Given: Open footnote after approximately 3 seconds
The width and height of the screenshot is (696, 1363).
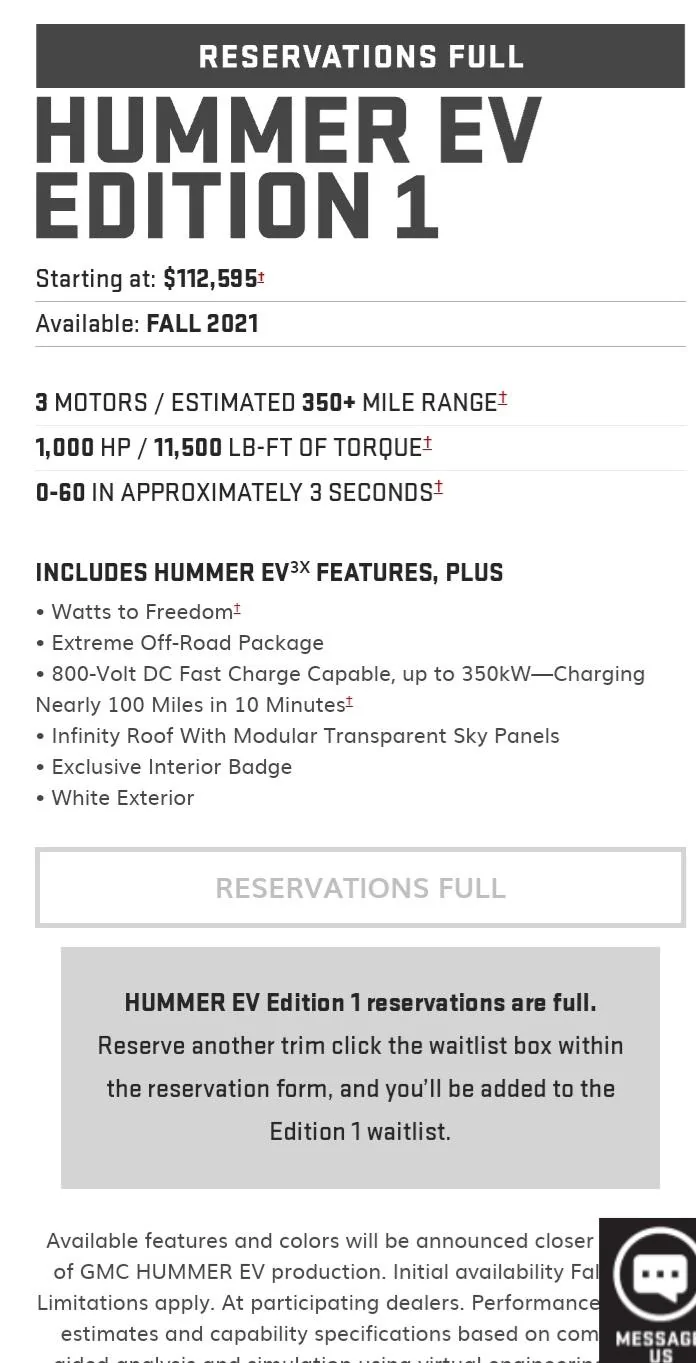Looking at the screenshot, I should pos(438,488).
